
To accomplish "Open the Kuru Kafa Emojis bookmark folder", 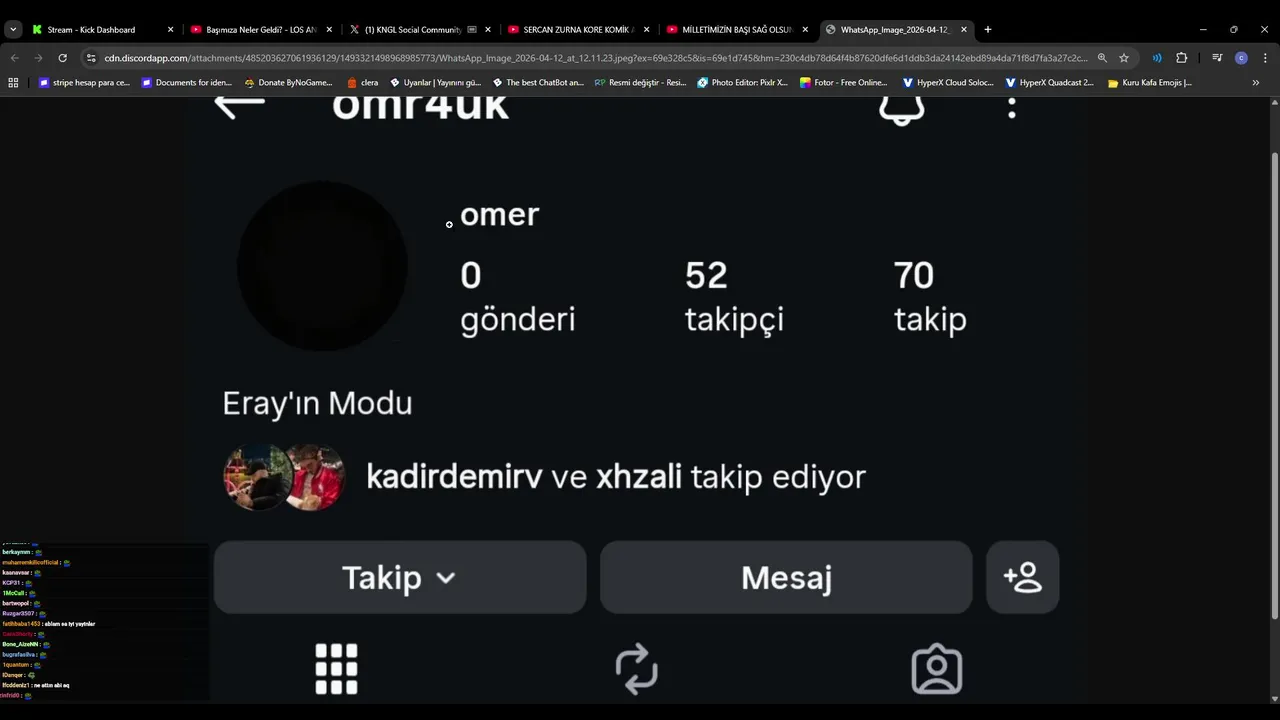I will coord(1150,83).
